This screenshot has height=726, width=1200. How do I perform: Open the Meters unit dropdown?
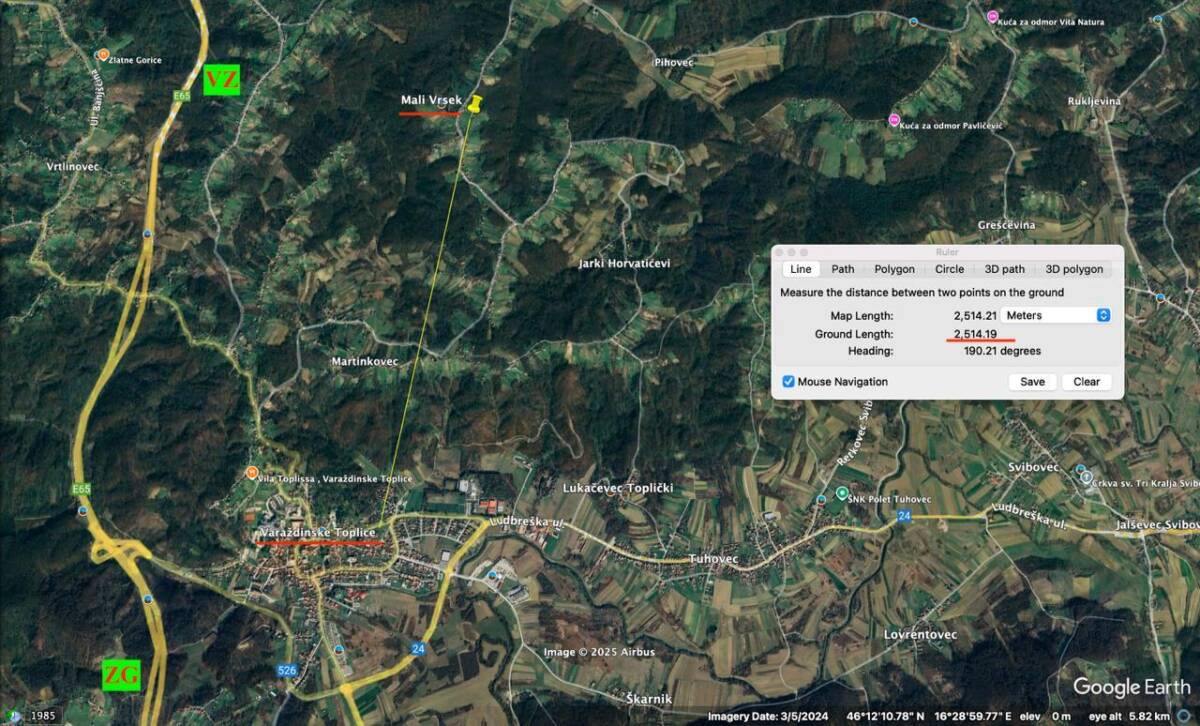click(1057, 315)
